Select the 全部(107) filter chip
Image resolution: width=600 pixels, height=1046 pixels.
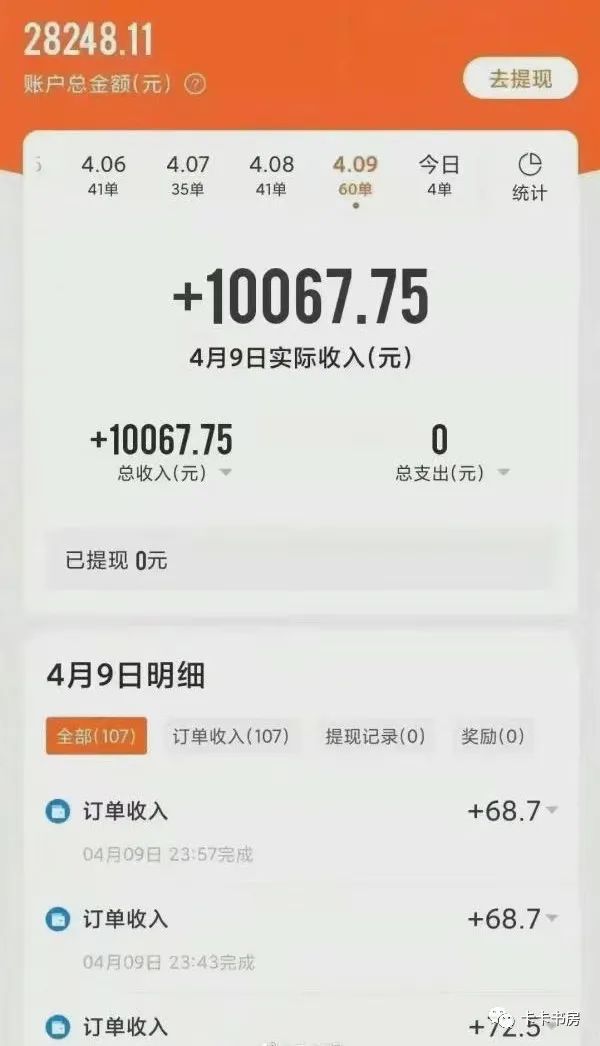[96, 736]
